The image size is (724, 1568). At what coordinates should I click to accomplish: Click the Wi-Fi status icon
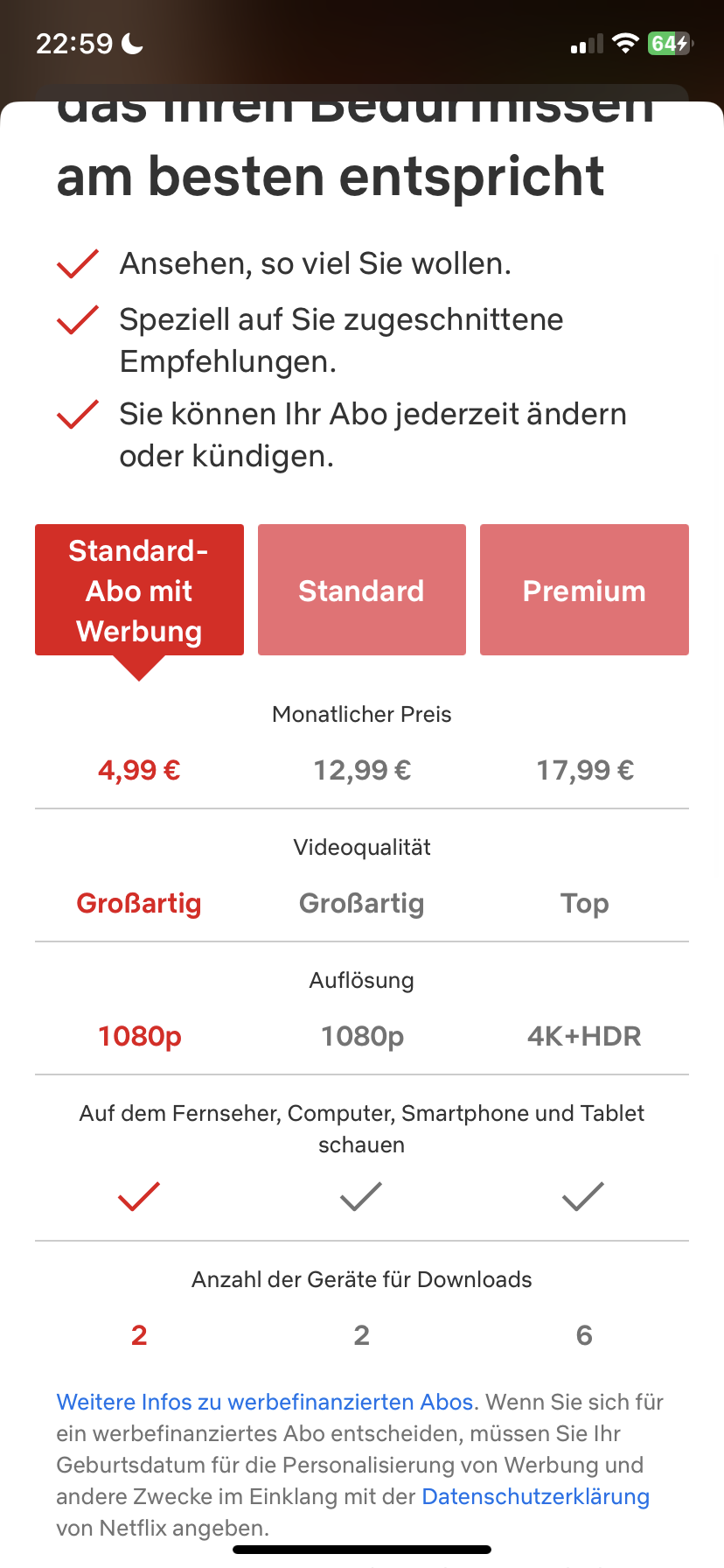click(x=623, y=42)
